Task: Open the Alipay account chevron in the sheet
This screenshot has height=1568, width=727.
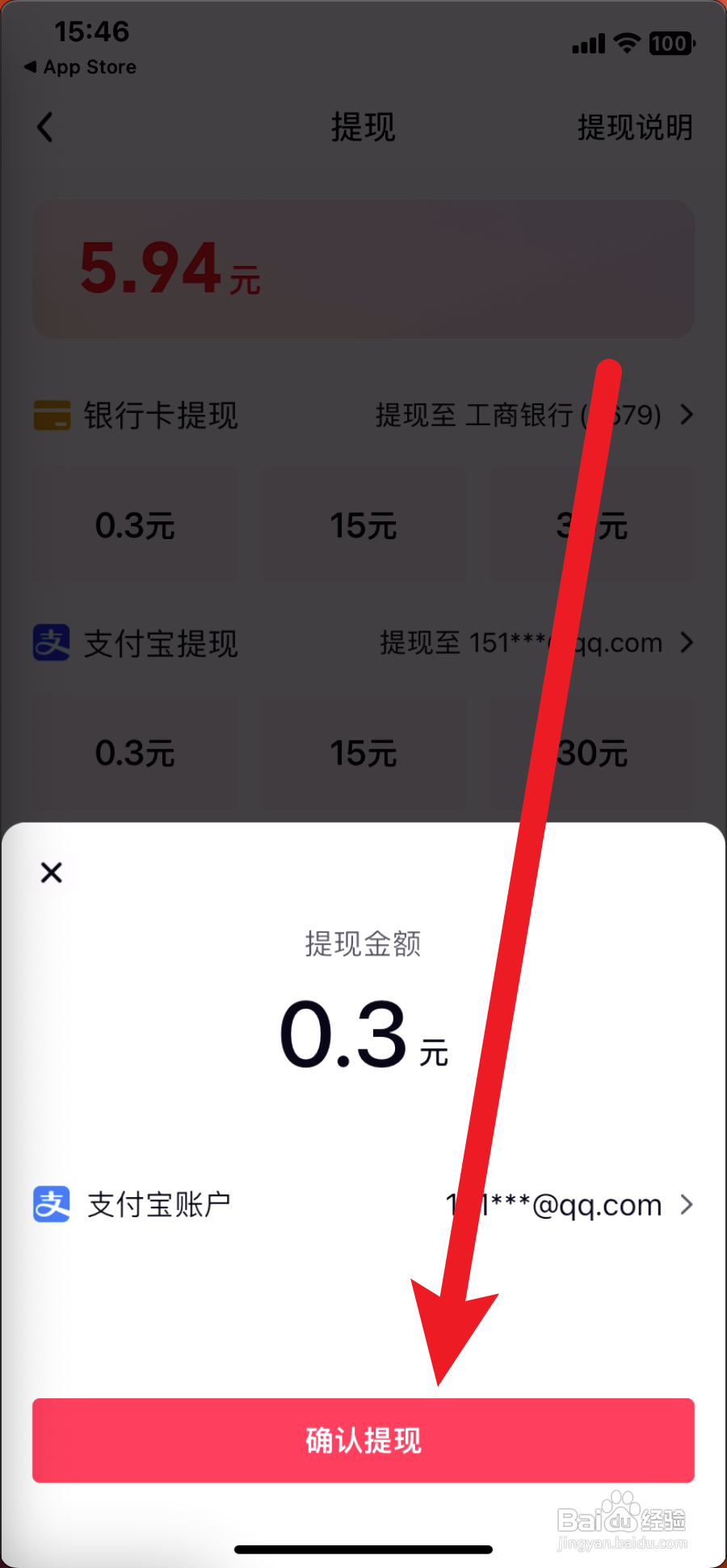Action: 687,1205
